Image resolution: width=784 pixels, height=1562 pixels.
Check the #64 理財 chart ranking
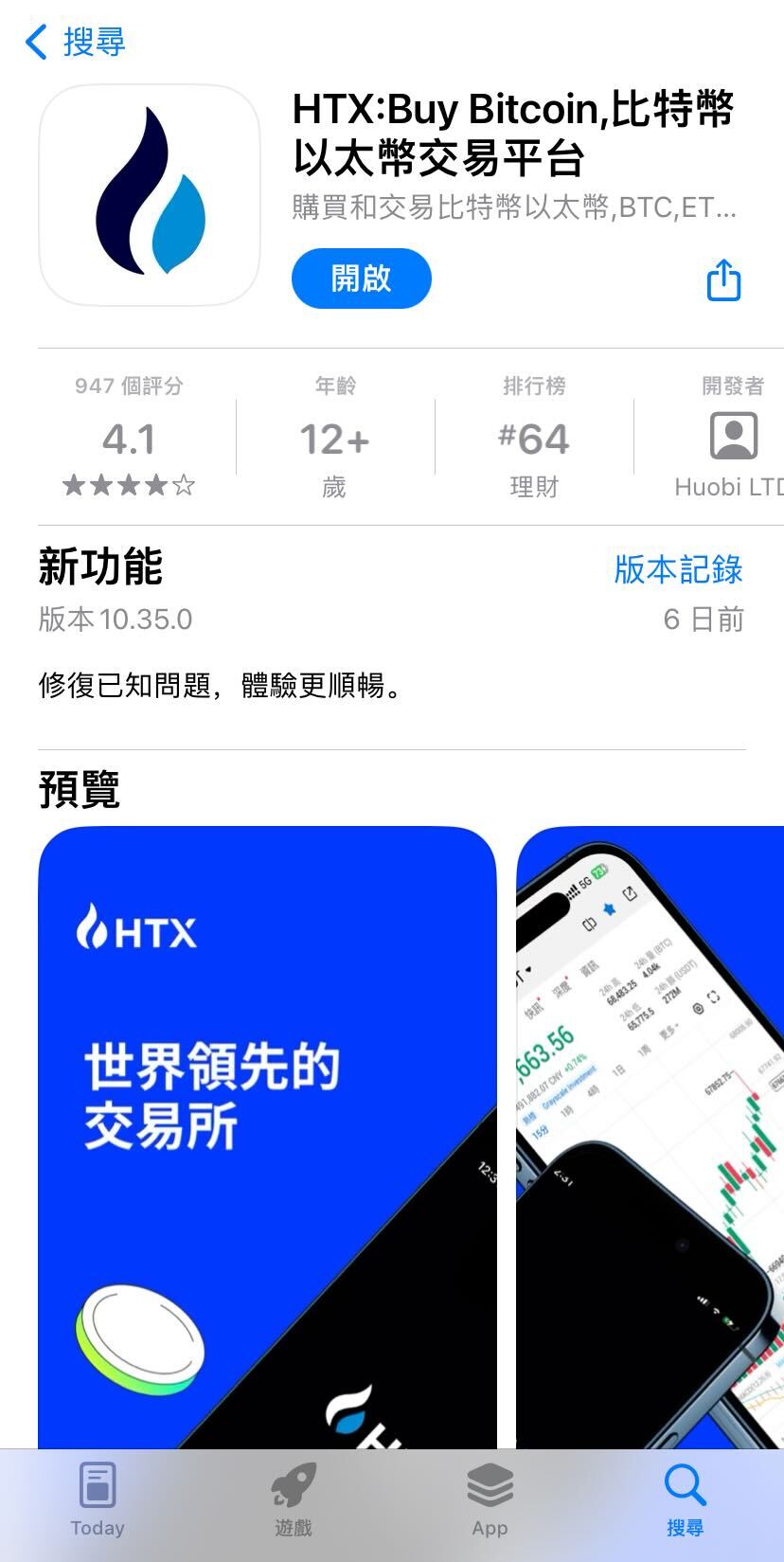534,439
